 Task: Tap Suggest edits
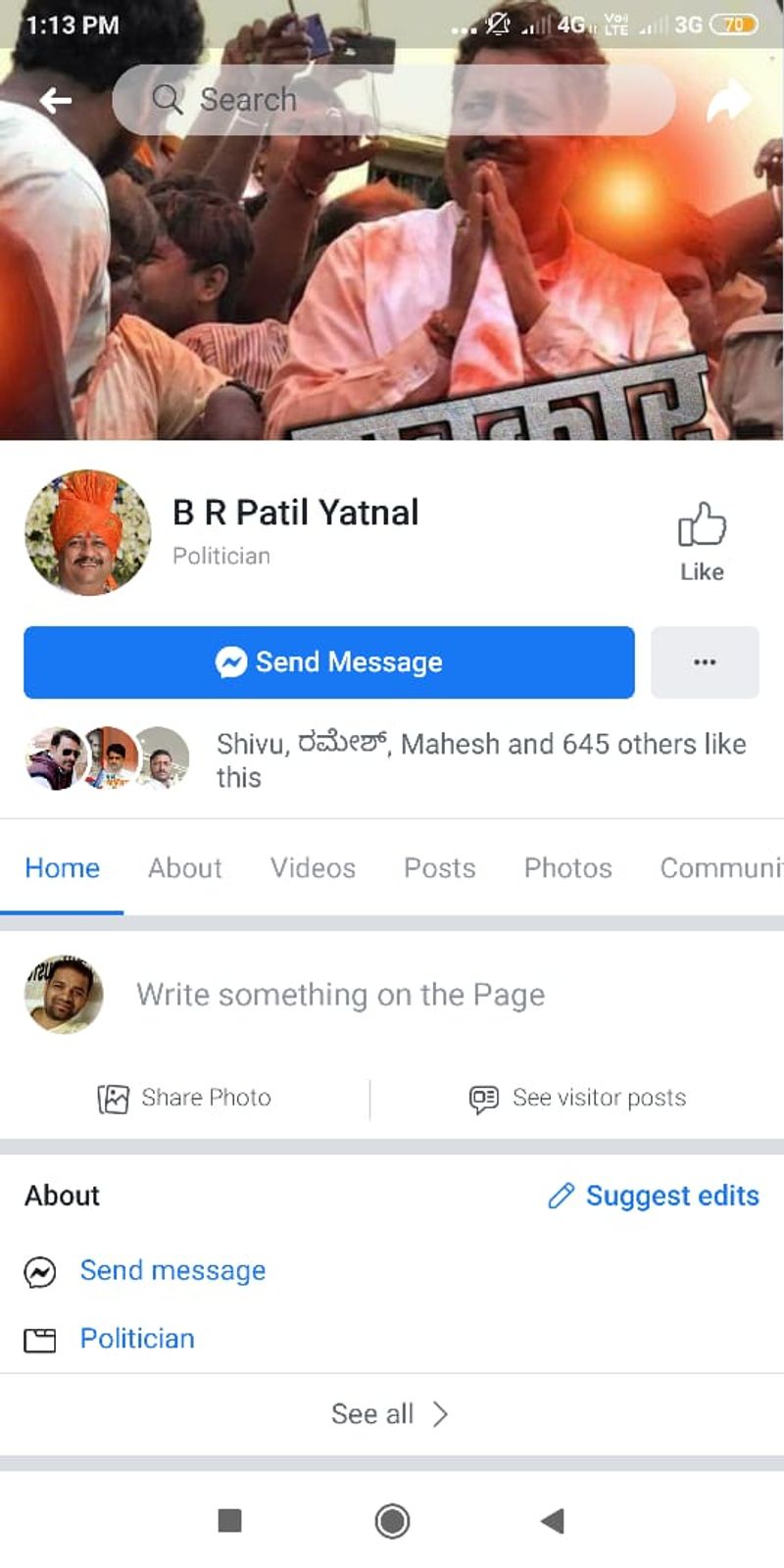point(654,1196)
